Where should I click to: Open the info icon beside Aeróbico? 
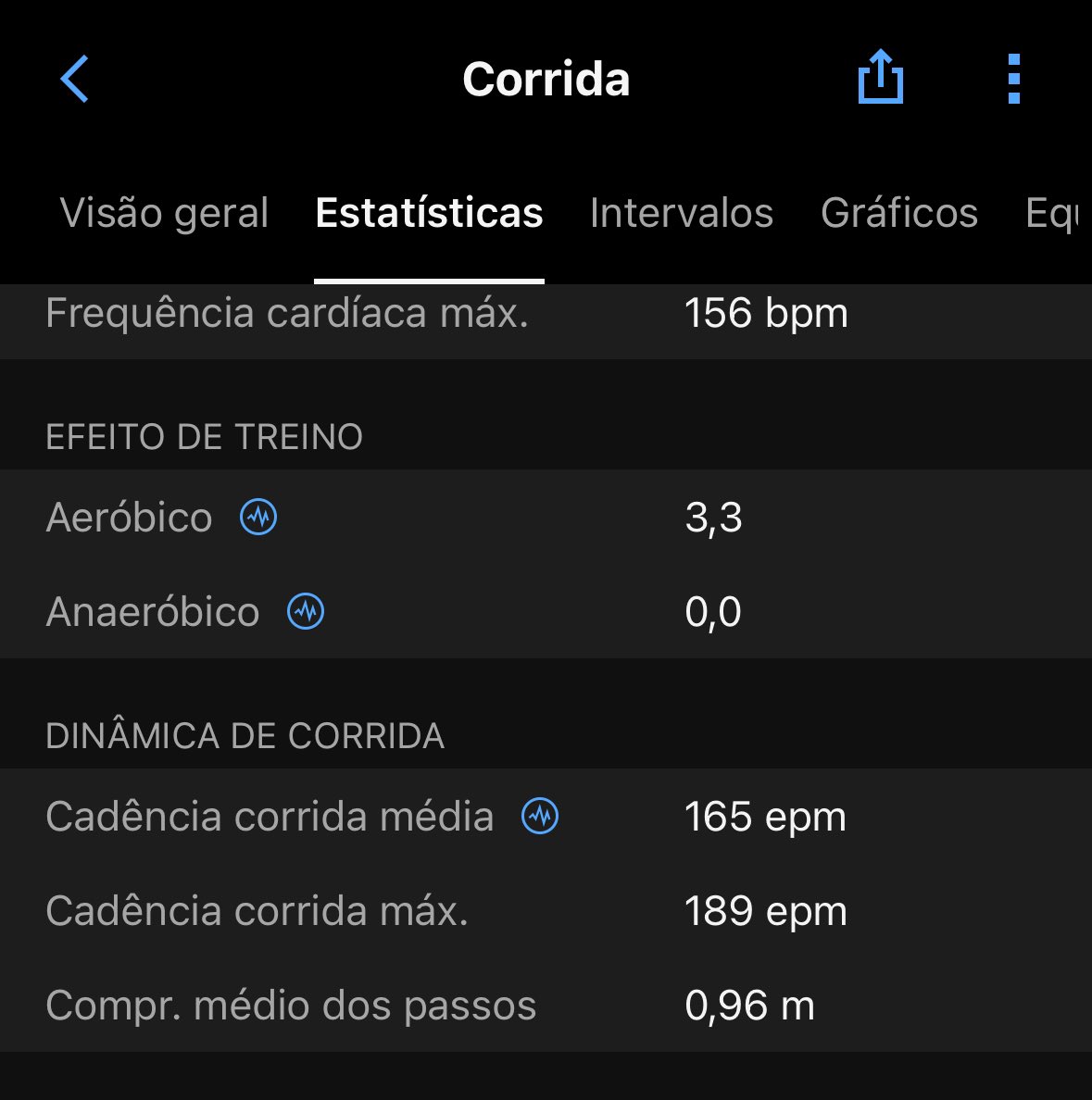point(258,517)
